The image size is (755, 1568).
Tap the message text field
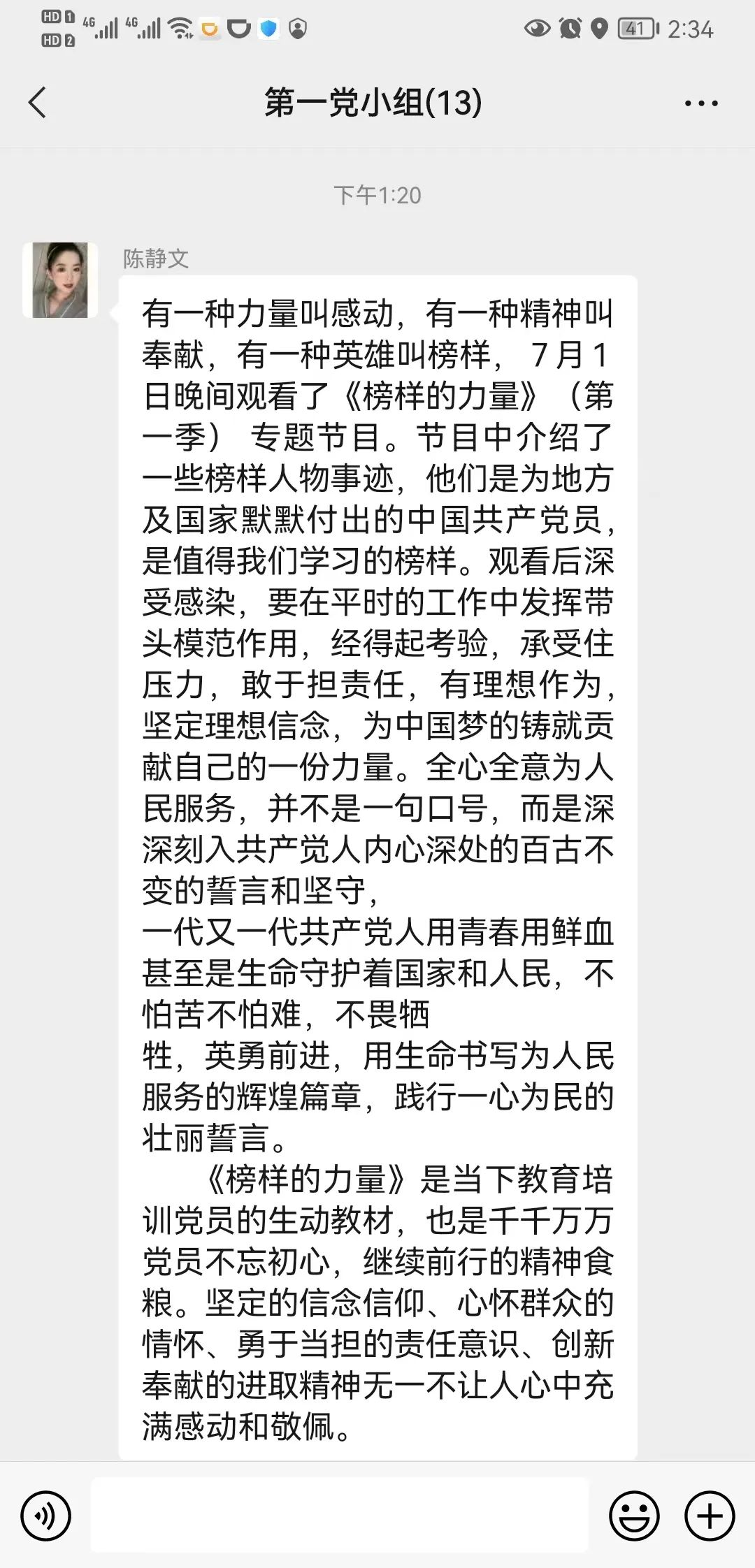pyautogui.click(x=340, y=1516)
